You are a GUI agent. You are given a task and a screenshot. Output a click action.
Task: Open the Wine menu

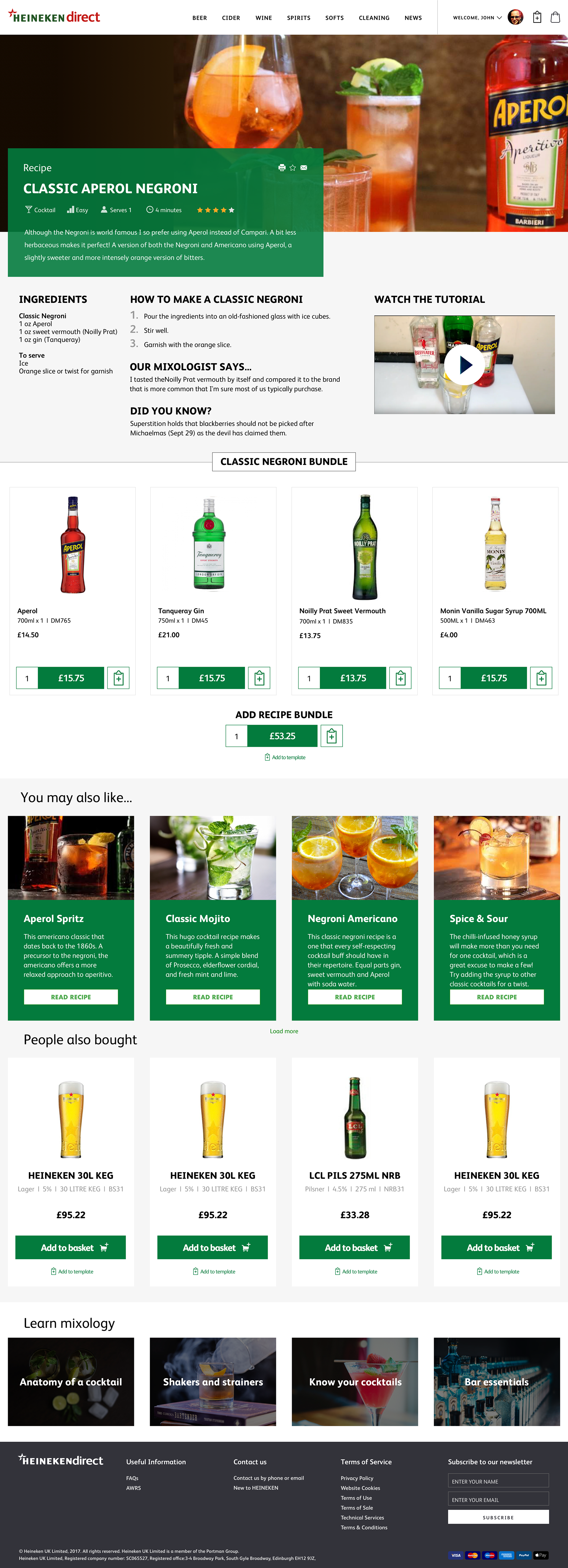pyautogui.click(x=264, y=18)
